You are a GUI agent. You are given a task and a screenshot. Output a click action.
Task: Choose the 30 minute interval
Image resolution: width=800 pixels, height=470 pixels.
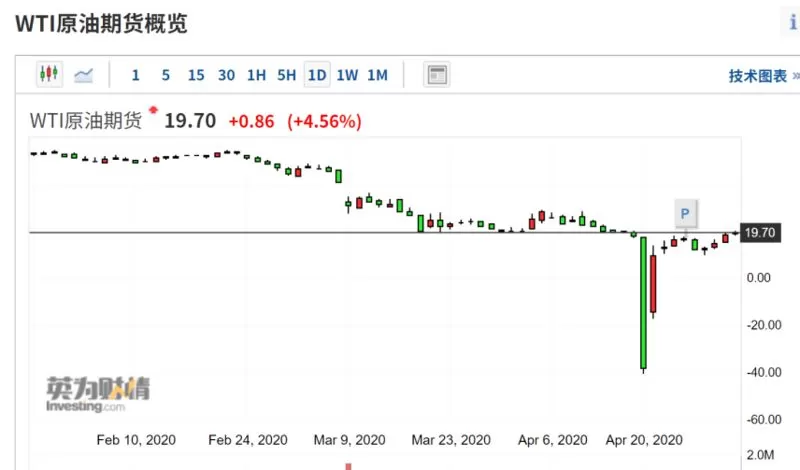[226, 75]
